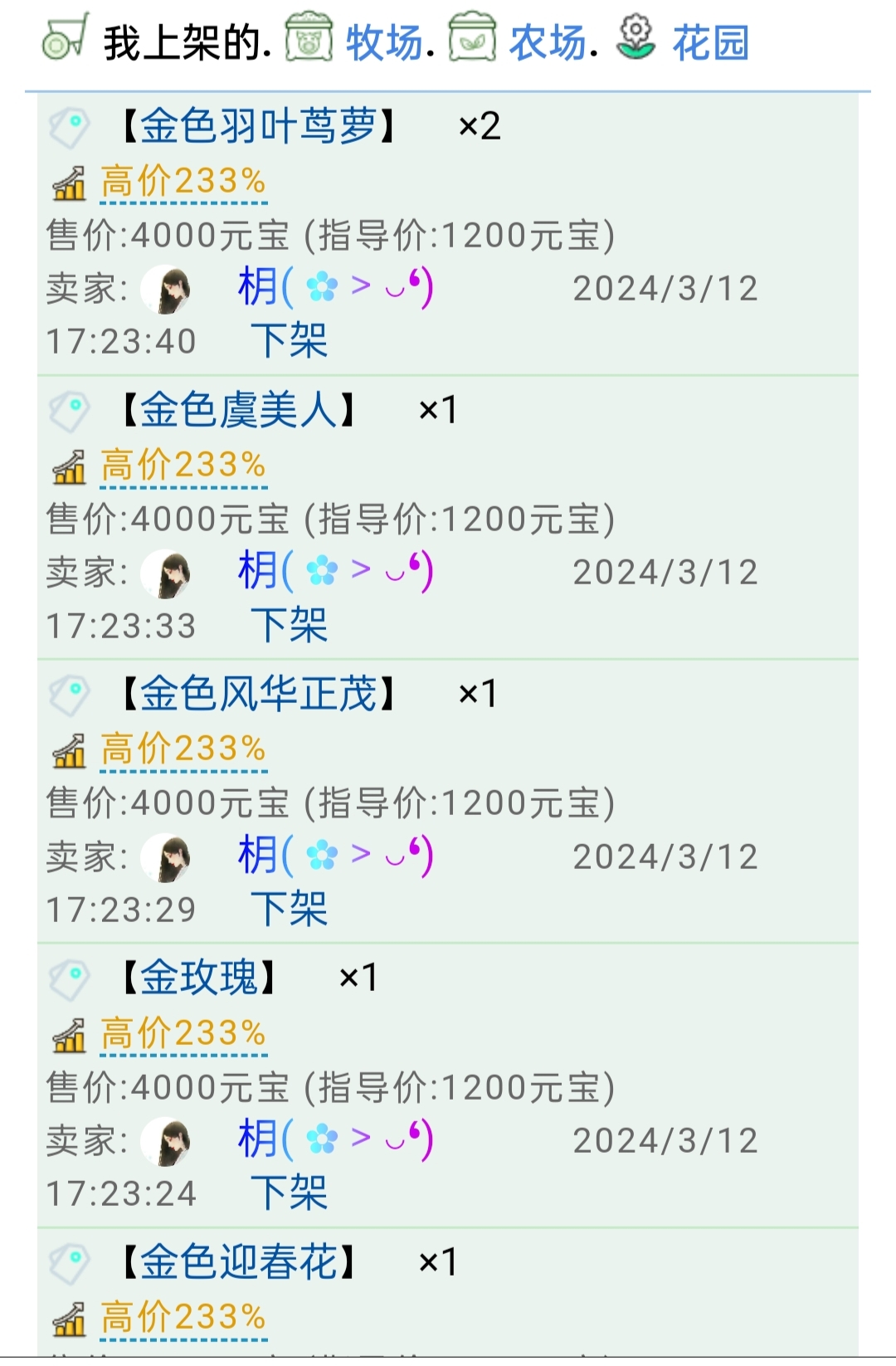Tap 高价233% under 金色羽叶茑萝
This screenshot has width=896, height=1366.
[x=183, y=181]
